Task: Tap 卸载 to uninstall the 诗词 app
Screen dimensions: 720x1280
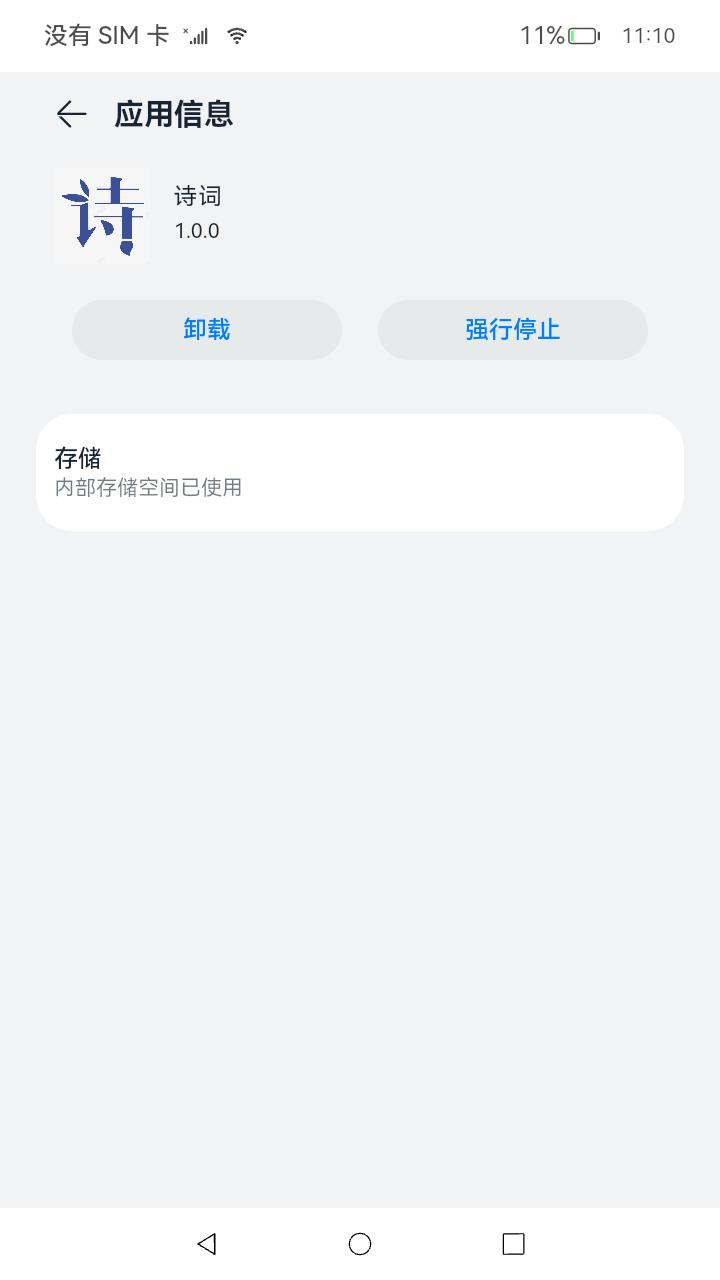Action: (x=207, y=330)
